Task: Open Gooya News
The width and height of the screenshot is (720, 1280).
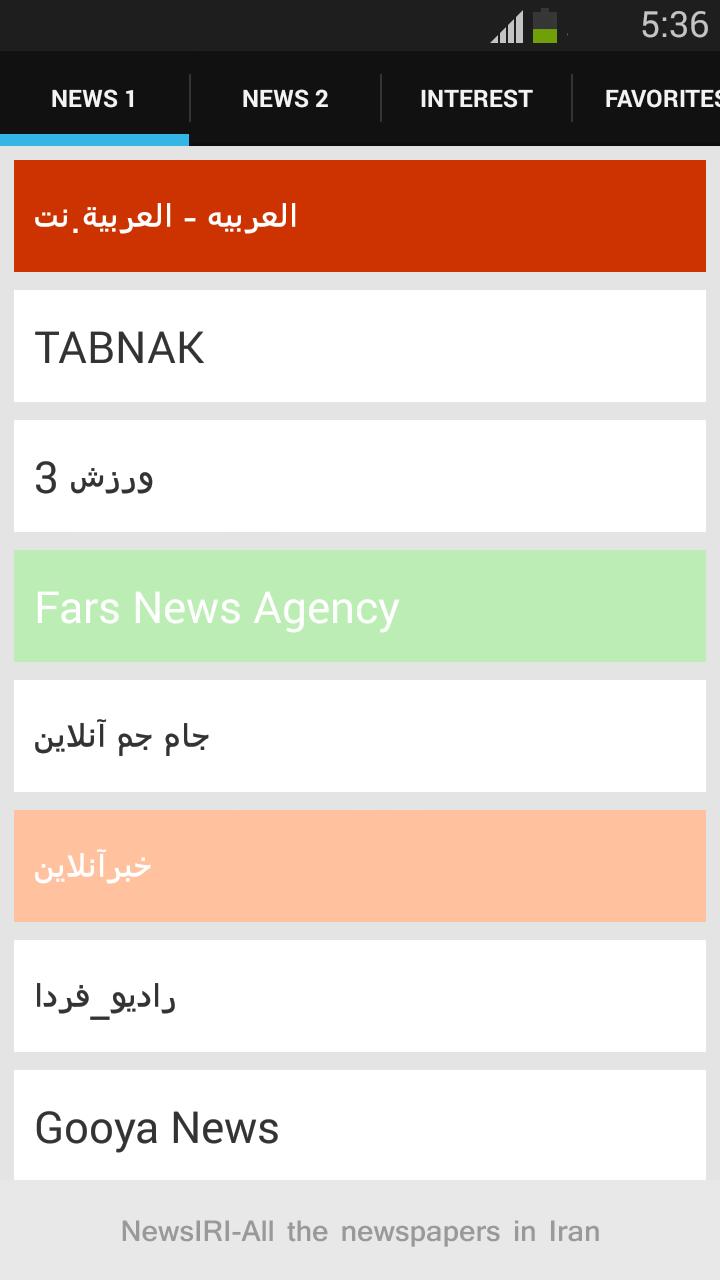Action: pos(360,1126)
